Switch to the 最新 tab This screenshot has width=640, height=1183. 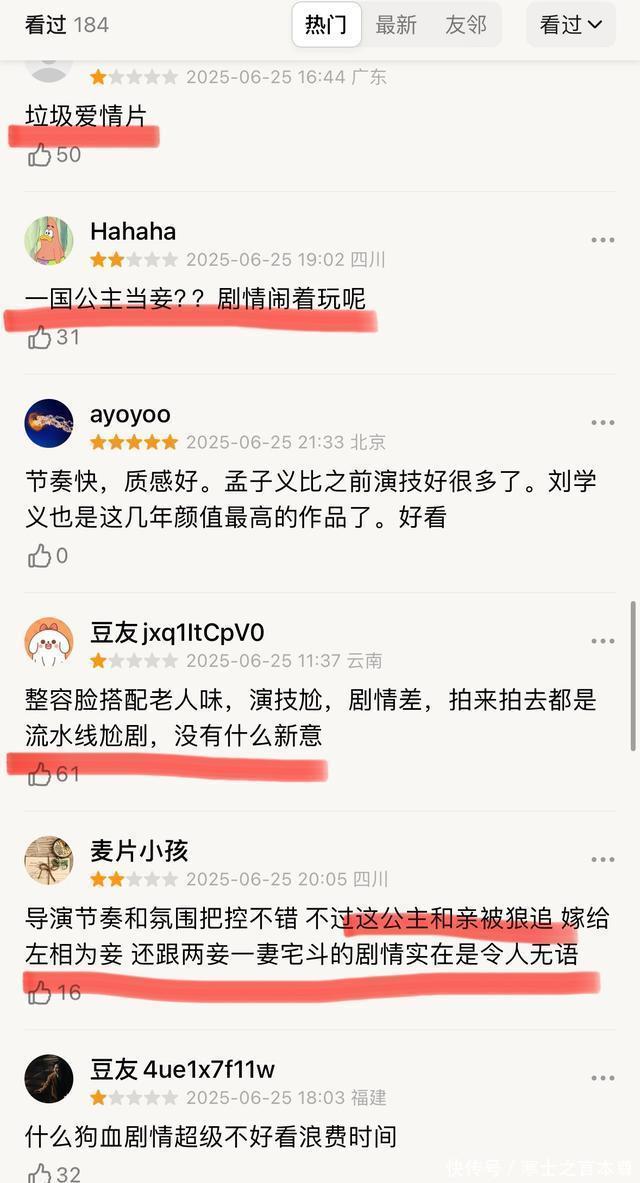[396, 25]
